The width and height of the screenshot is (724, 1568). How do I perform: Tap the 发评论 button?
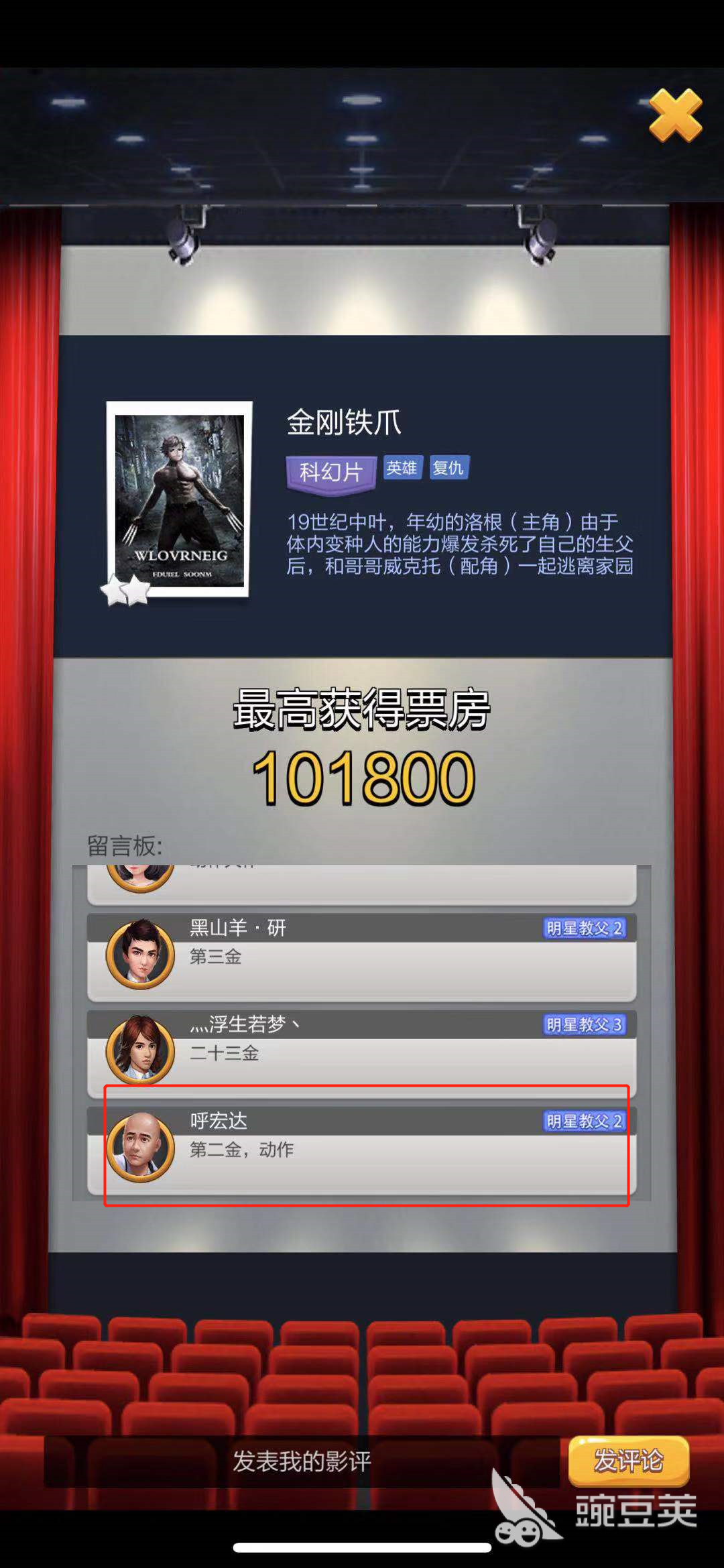628,1461
